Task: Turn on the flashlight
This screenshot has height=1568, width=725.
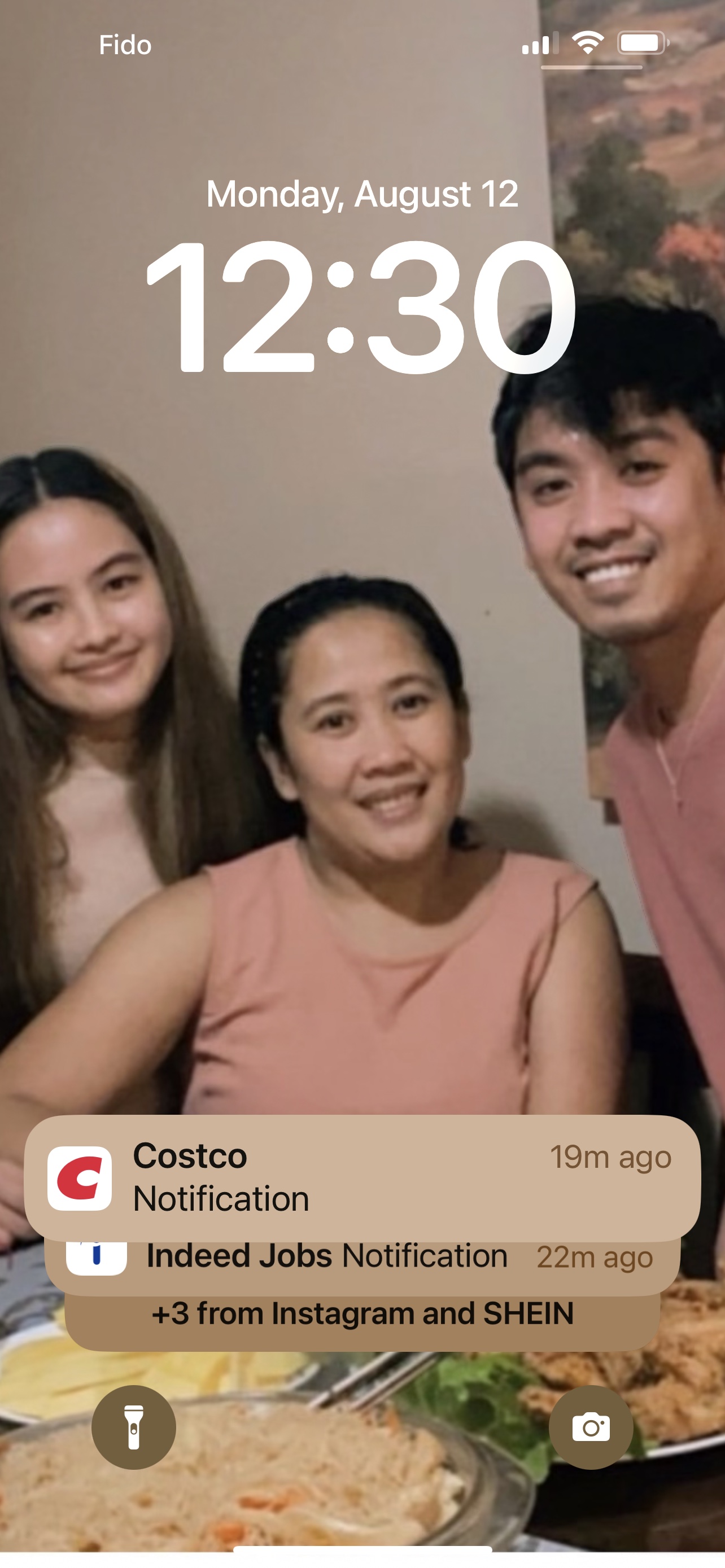Action: point(134,1427)
